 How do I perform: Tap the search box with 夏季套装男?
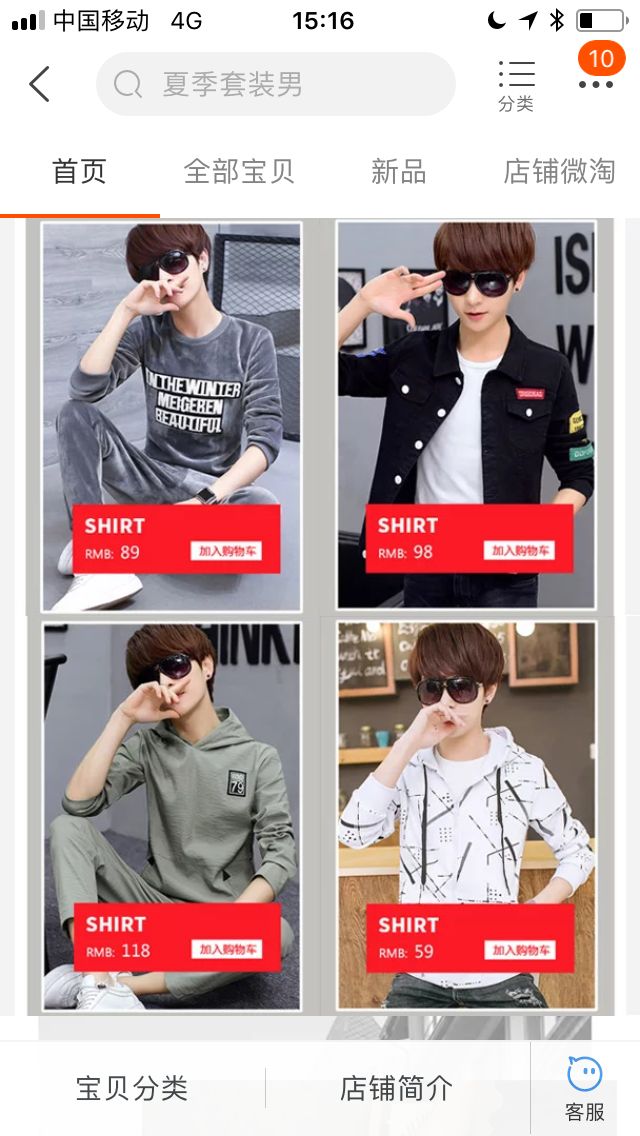(x=275, y=85)
